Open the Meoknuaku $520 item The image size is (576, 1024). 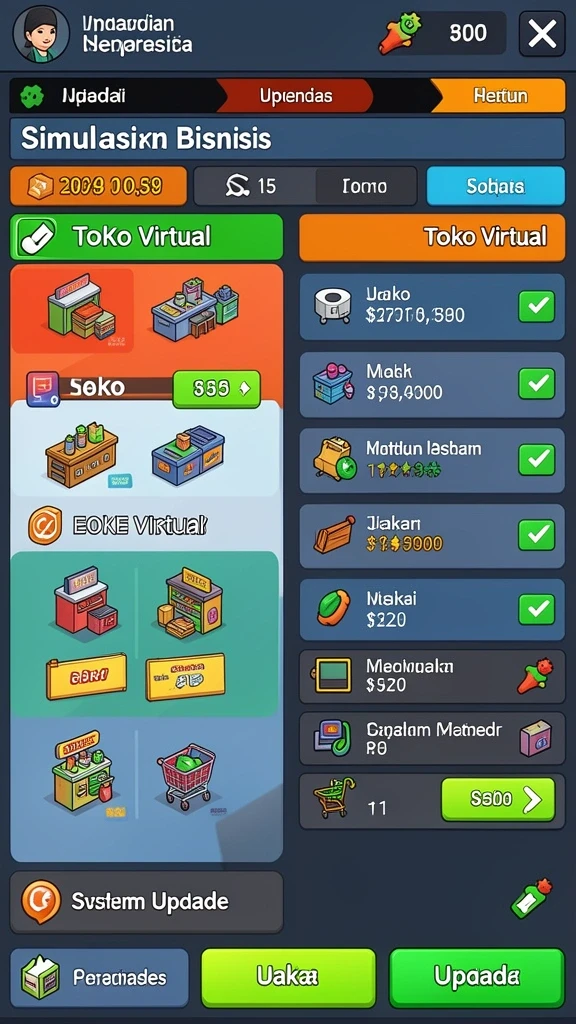click(x=432, y=676)
